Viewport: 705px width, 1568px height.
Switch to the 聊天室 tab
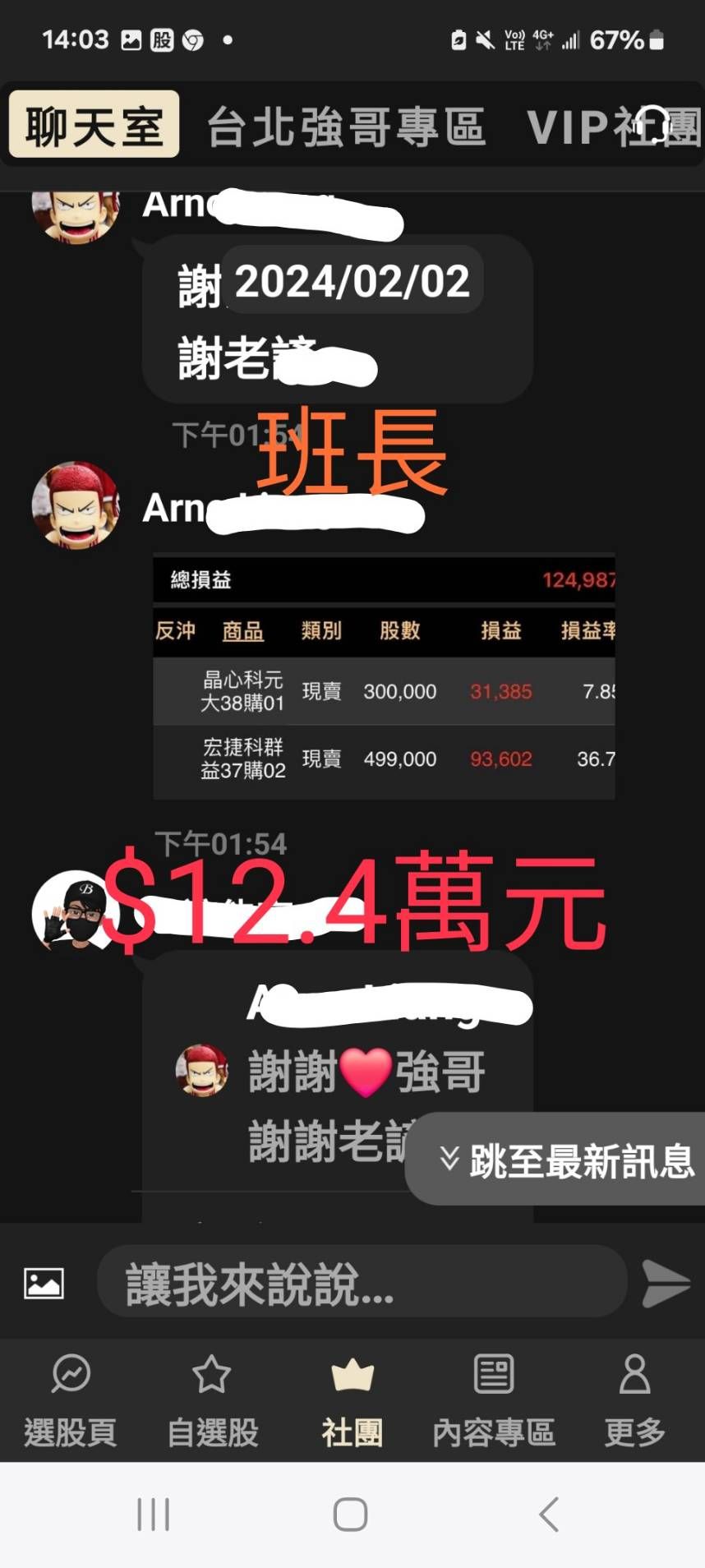(x=93, y=125)
